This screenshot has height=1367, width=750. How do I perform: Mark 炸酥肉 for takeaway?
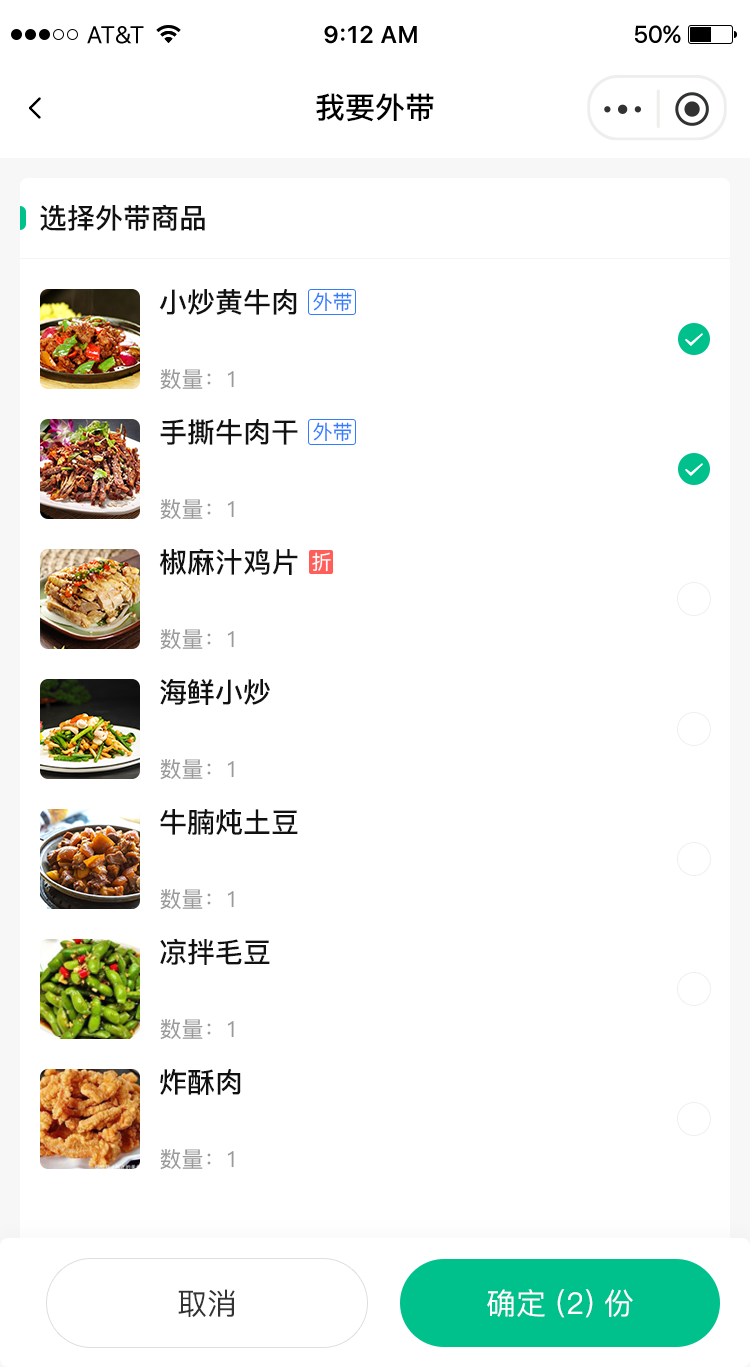click(694, 1119)
